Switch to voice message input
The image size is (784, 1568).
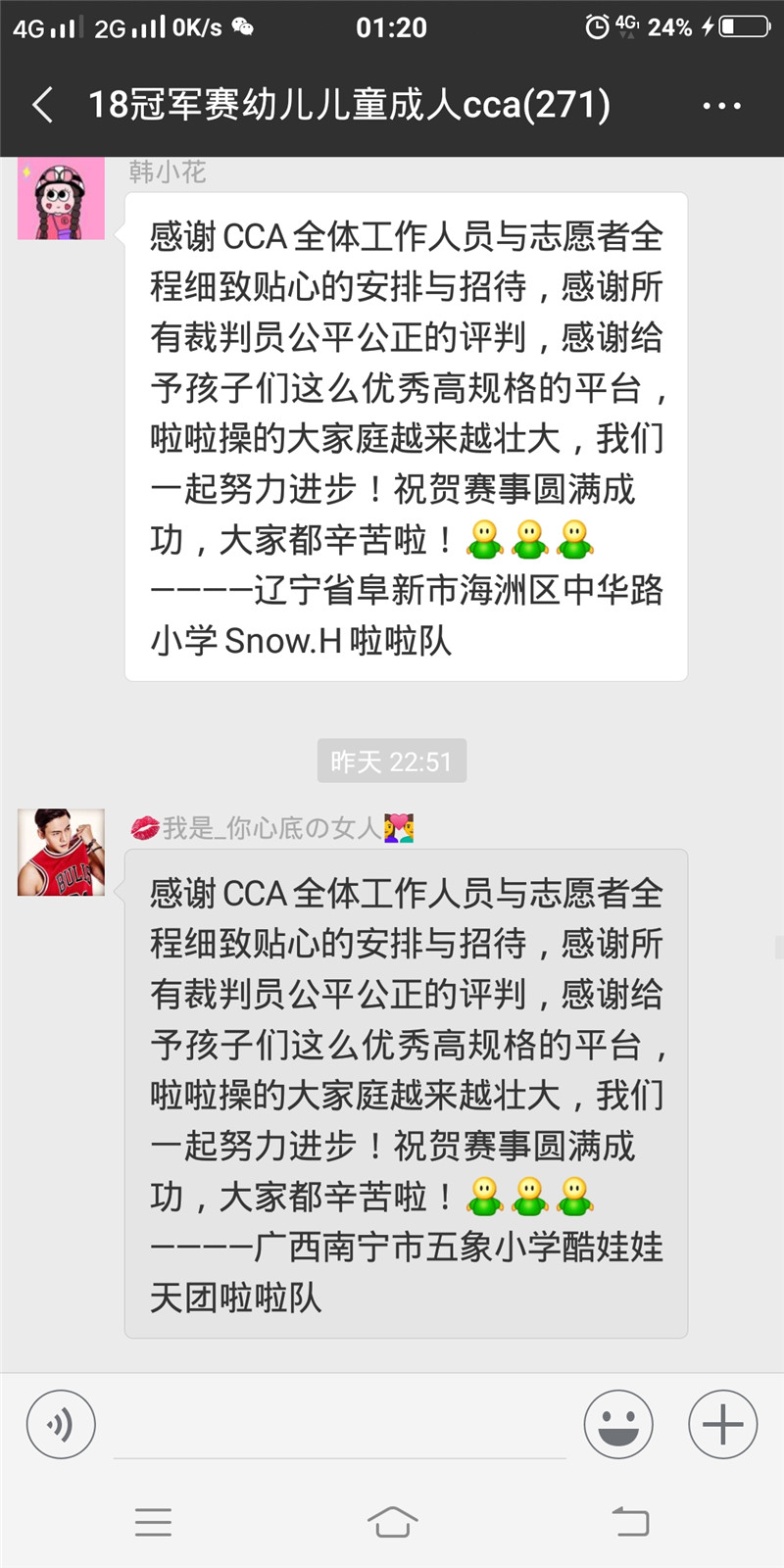pos(61,1424)
